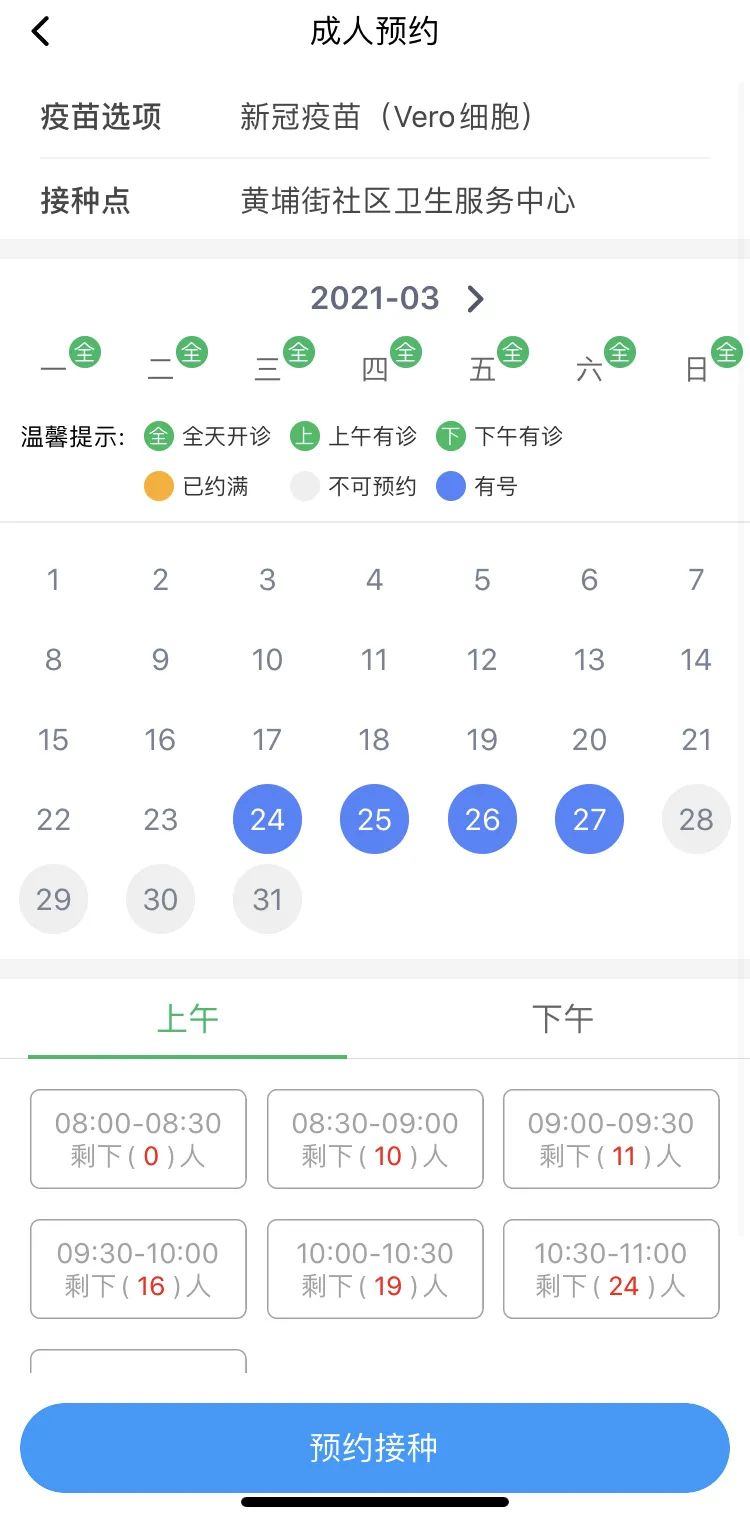The image size is (750, 1523).
Task: Open the 疫苗选项 row
Action: tap(375, 117)
